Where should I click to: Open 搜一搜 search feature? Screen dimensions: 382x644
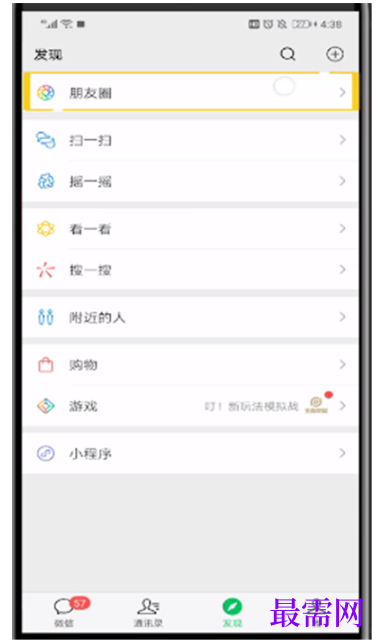(191, 269)
